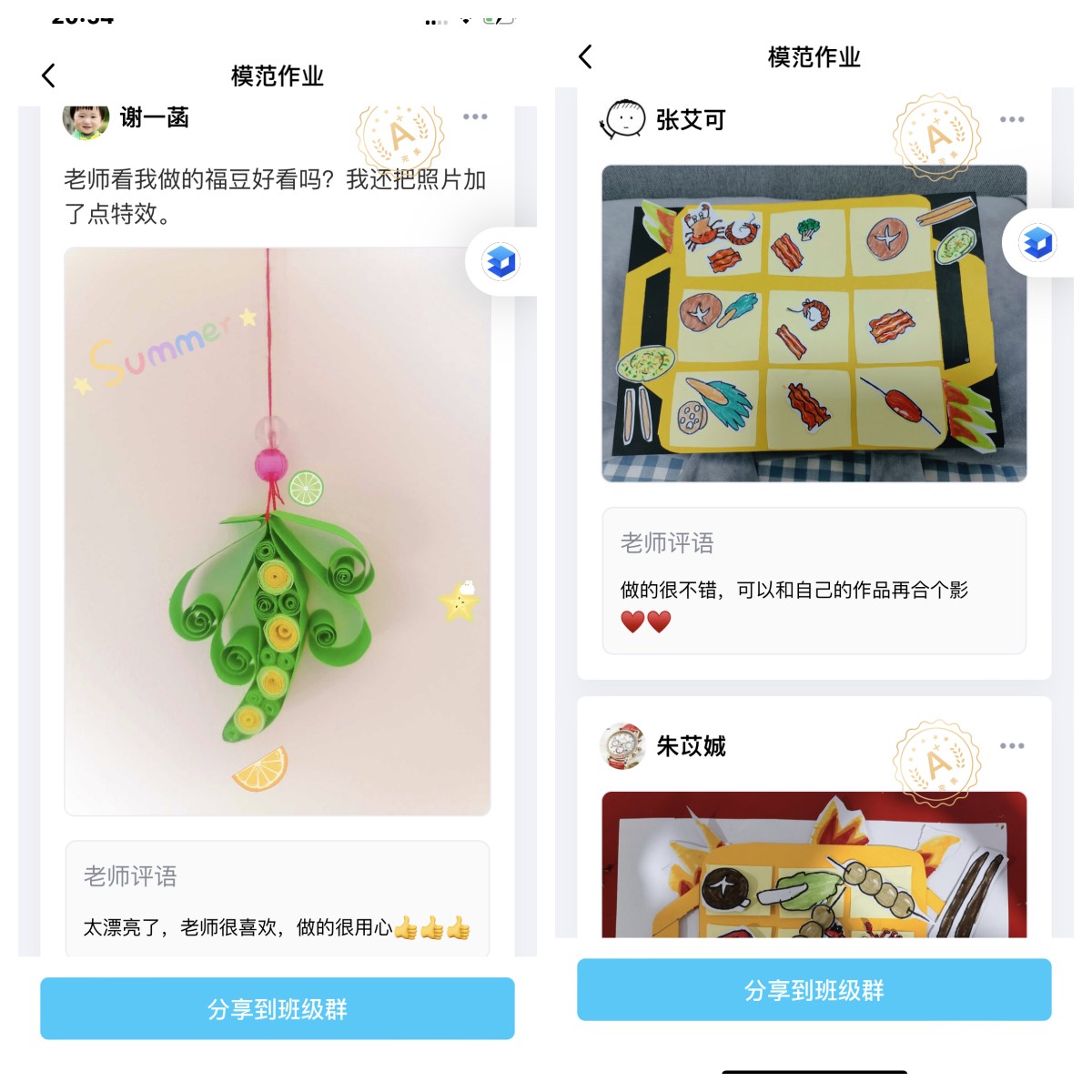Open 张艾可's profile avatar
The image size is (1092, 1092).
pos(622,119)
